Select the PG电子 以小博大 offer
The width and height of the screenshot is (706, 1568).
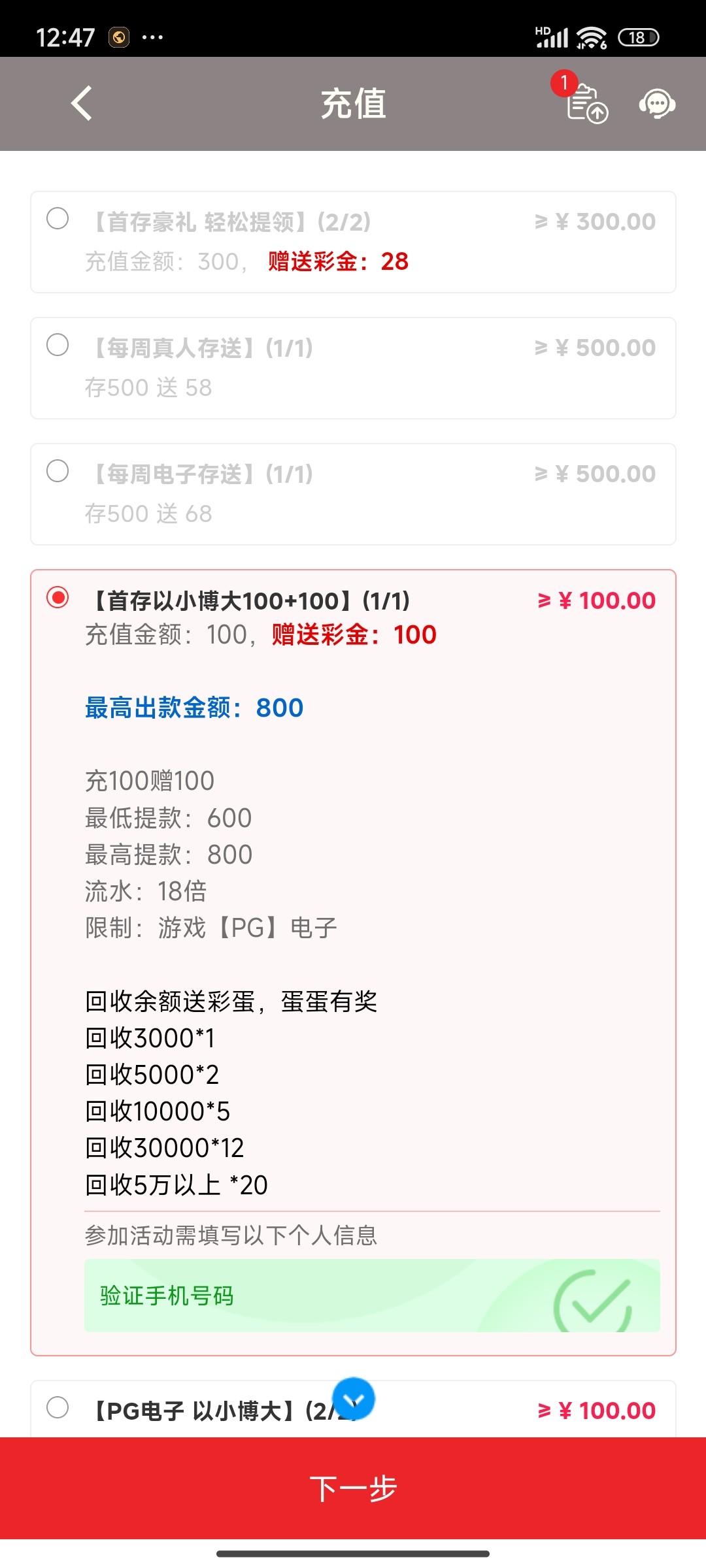(58, 1407)
